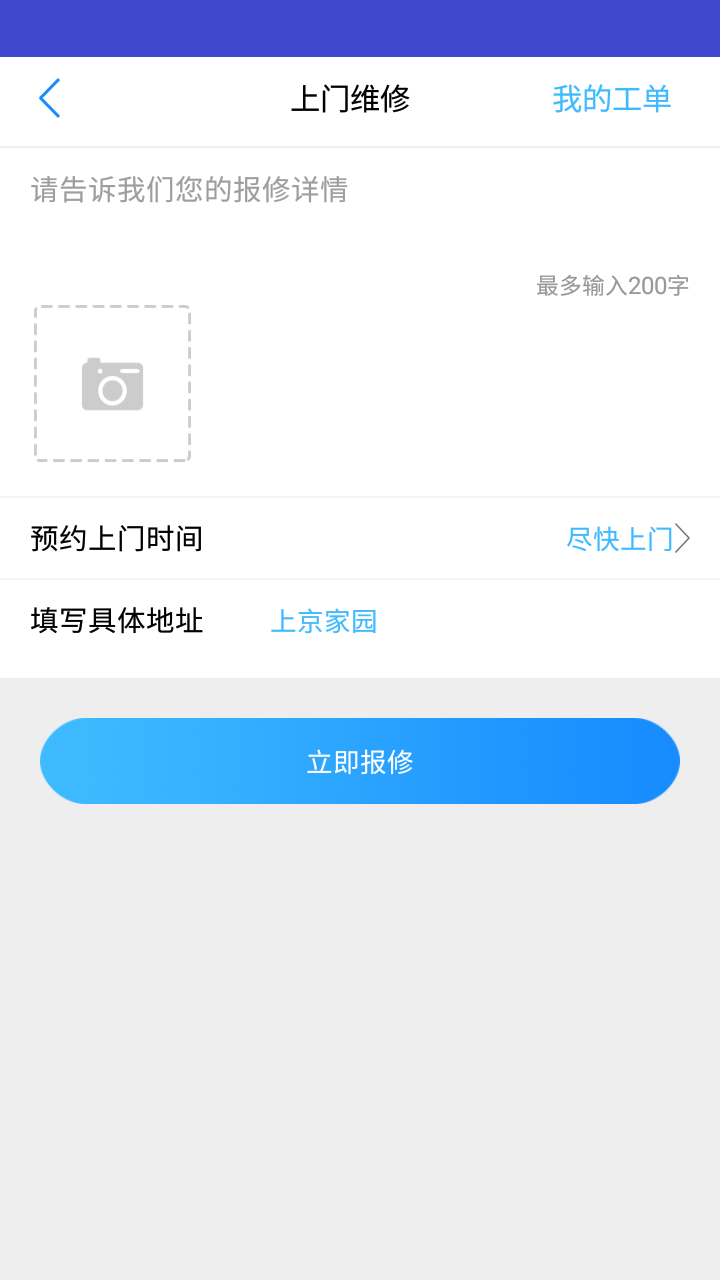Edit the address by tapping 上京家园
This screenshot has width=720, height=1280.
tap(322, 622)
